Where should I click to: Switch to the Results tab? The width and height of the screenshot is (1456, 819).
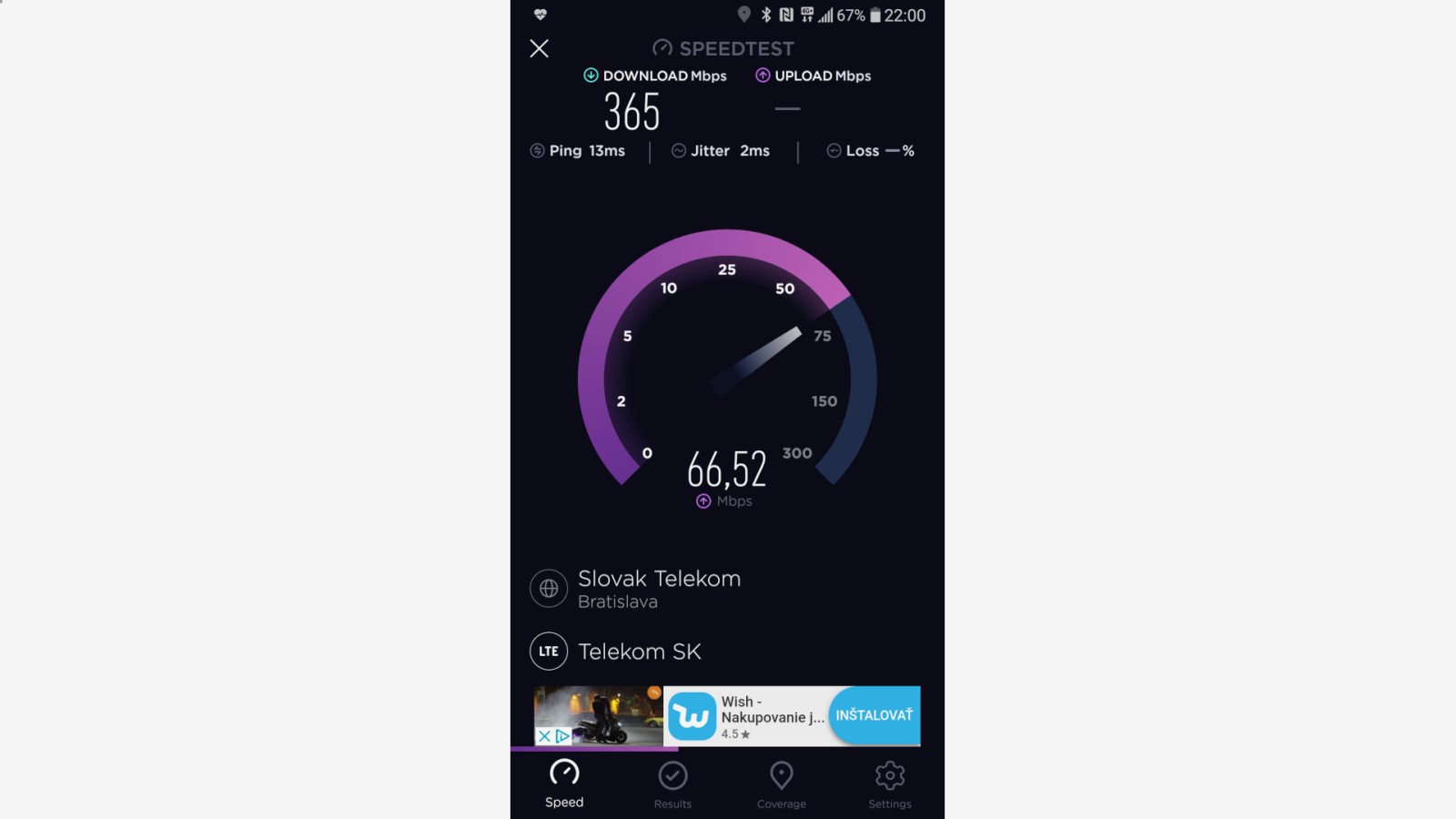point(672,784)
